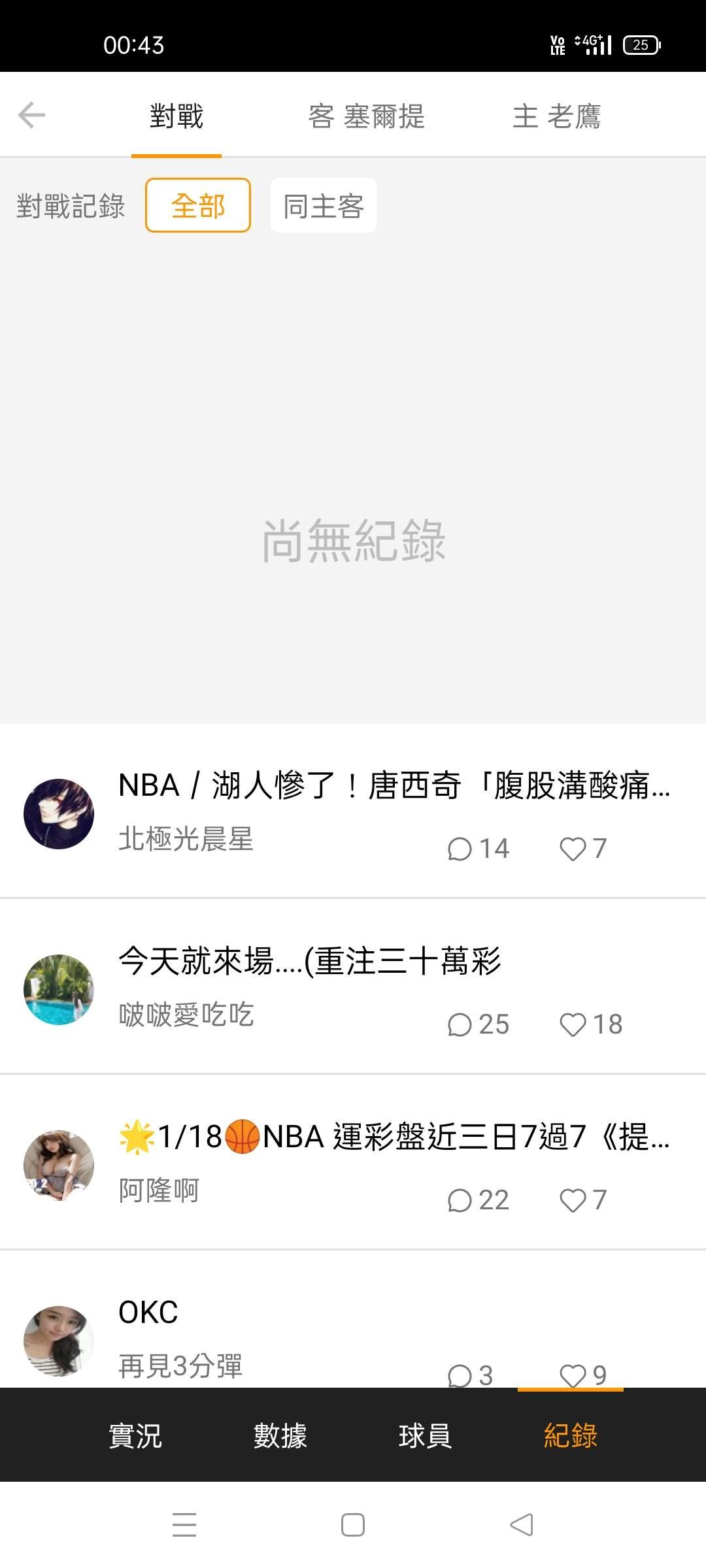The image size is (706, 1568).
Task: Open the post about 湖人慘了 唐西奇
Action: pos(394,785)
